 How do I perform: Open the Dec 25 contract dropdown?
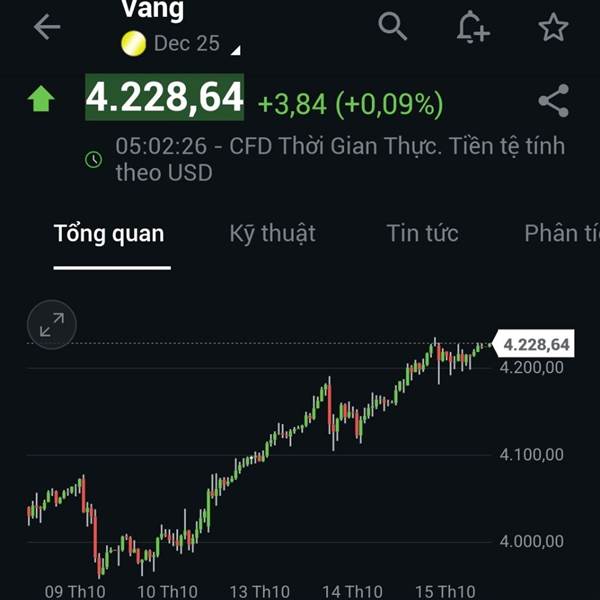(x=181, y=43)
